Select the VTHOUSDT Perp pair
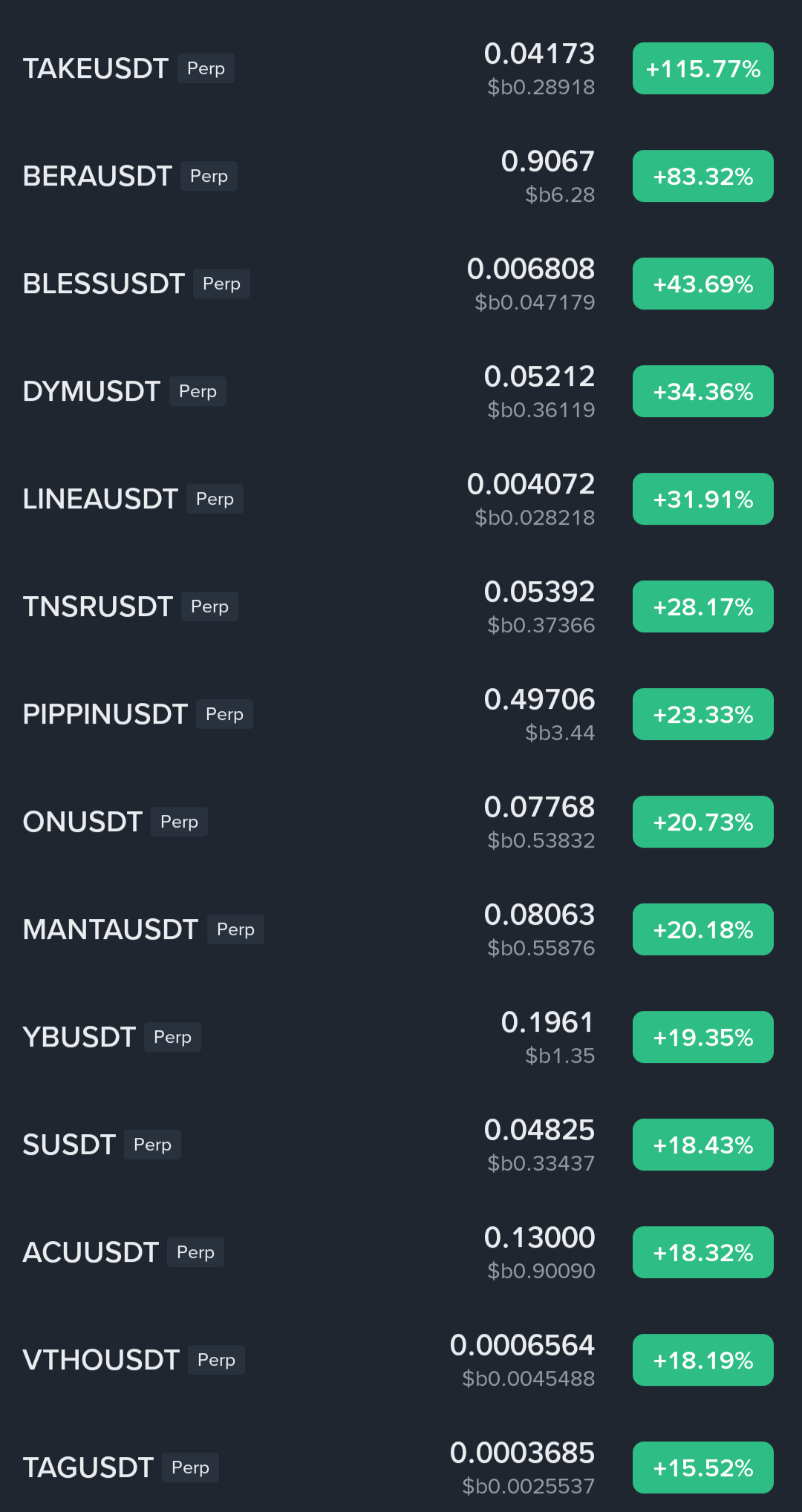802x1512 pixels. 102,1361
